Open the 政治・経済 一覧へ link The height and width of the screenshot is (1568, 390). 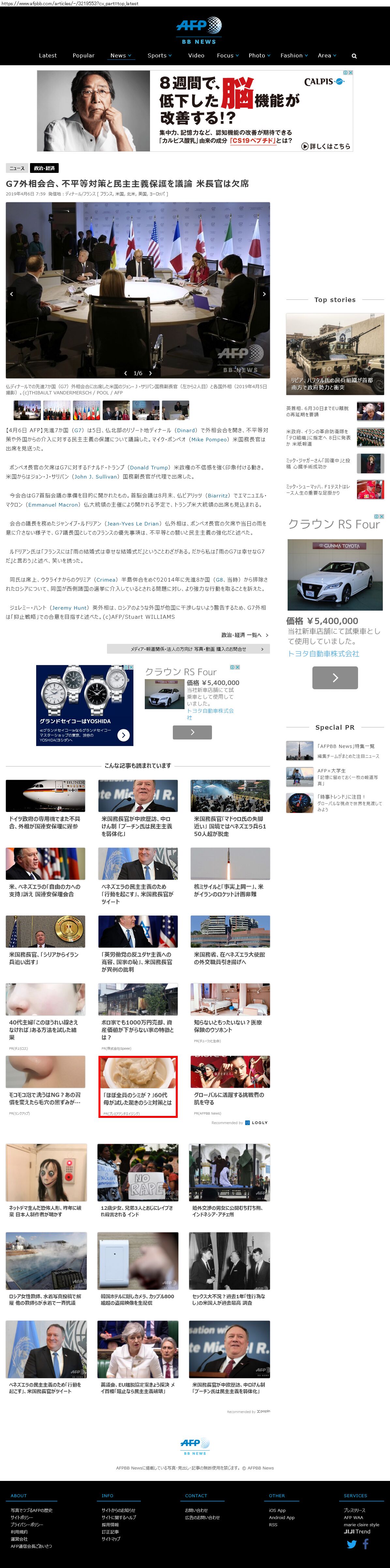(245, 635)
